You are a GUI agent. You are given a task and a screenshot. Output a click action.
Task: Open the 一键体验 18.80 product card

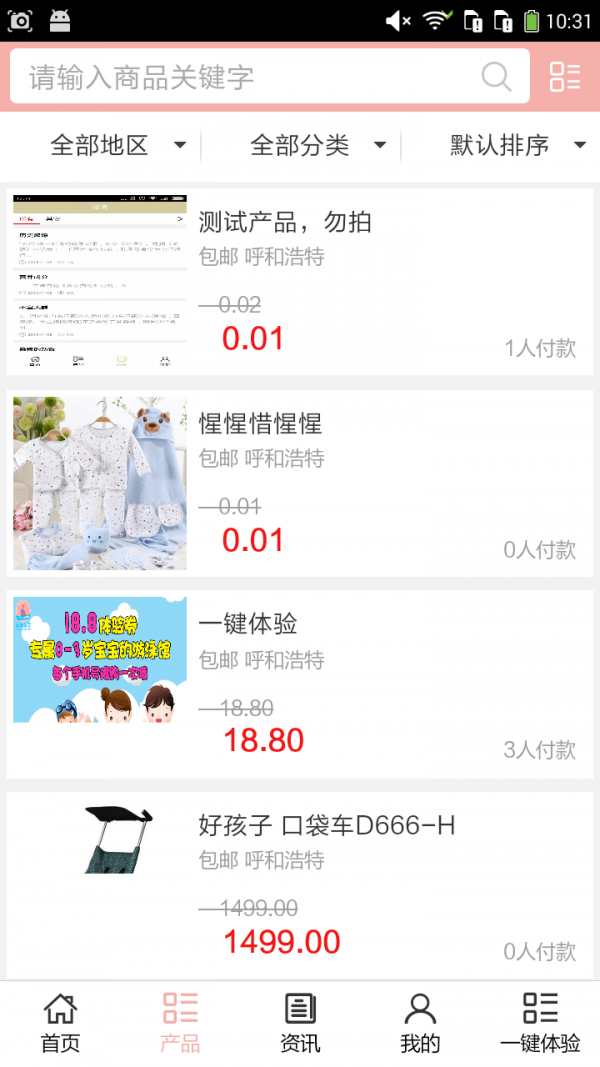click(x=300, y=684)
